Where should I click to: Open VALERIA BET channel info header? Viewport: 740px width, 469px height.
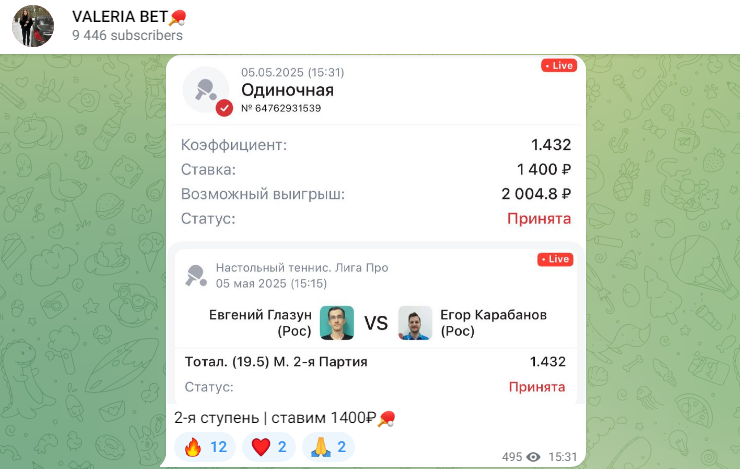coord(128,25)
